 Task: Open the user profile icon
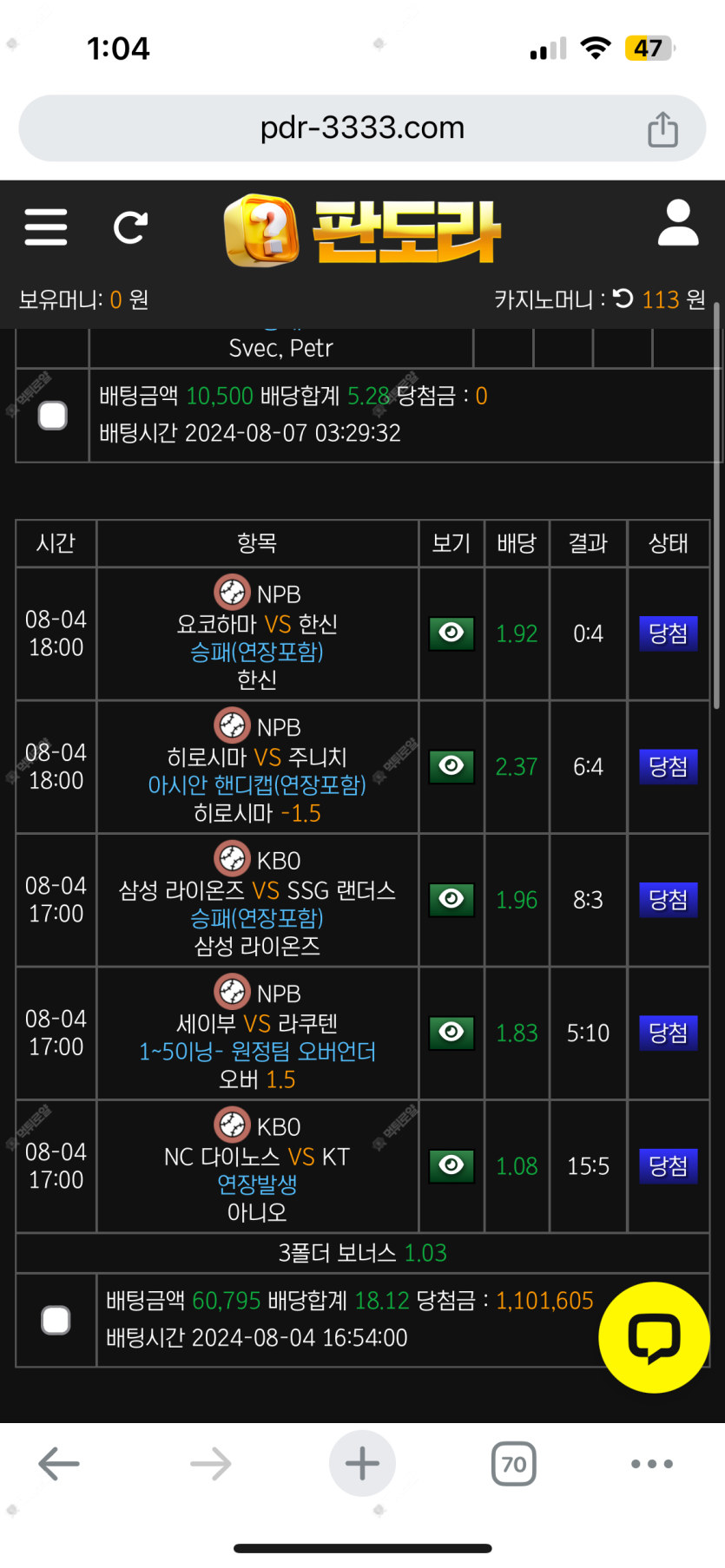click(x=678, y=223)
